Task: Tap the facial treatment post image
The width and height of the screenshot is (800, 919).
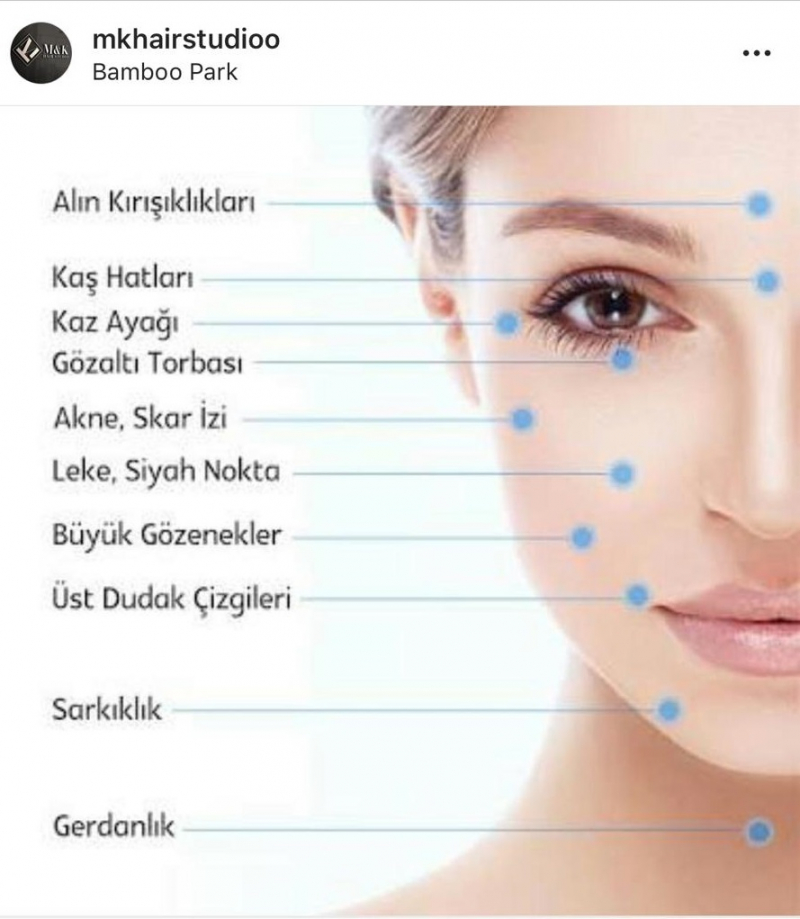Action: pos(400,510)
